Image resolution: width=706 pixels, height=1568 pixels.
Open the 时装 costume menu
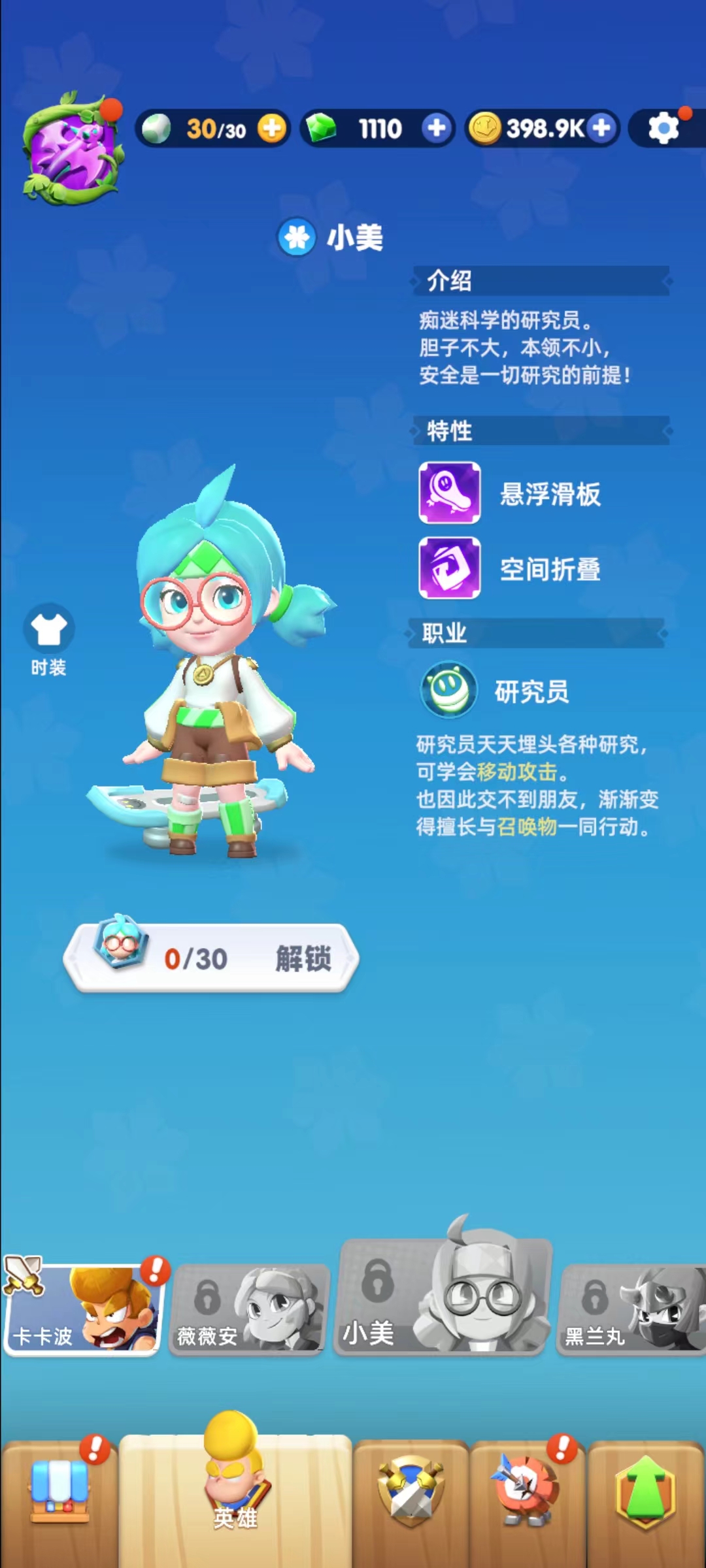click(49, 637)
